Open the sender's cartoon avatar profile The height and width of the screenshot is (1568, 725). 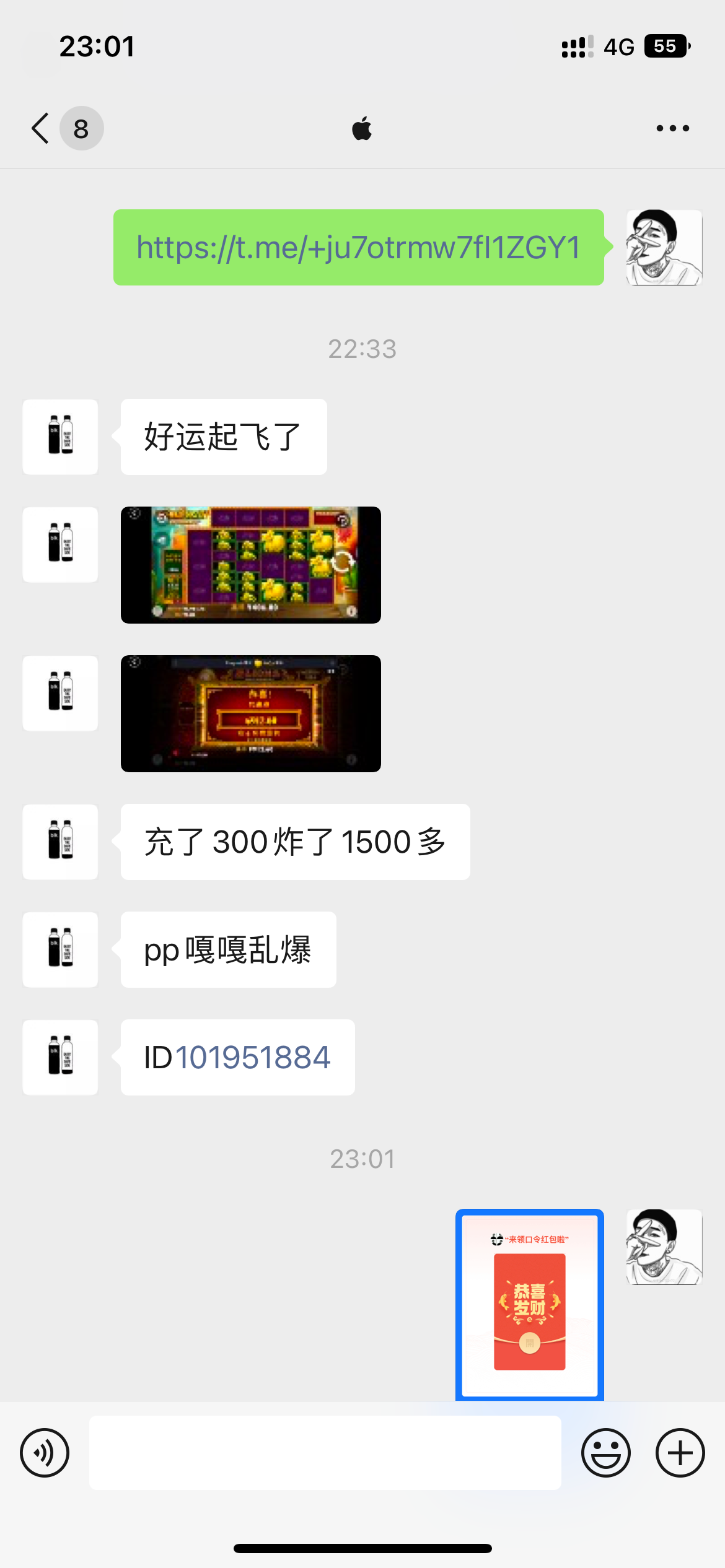[664, 248]
